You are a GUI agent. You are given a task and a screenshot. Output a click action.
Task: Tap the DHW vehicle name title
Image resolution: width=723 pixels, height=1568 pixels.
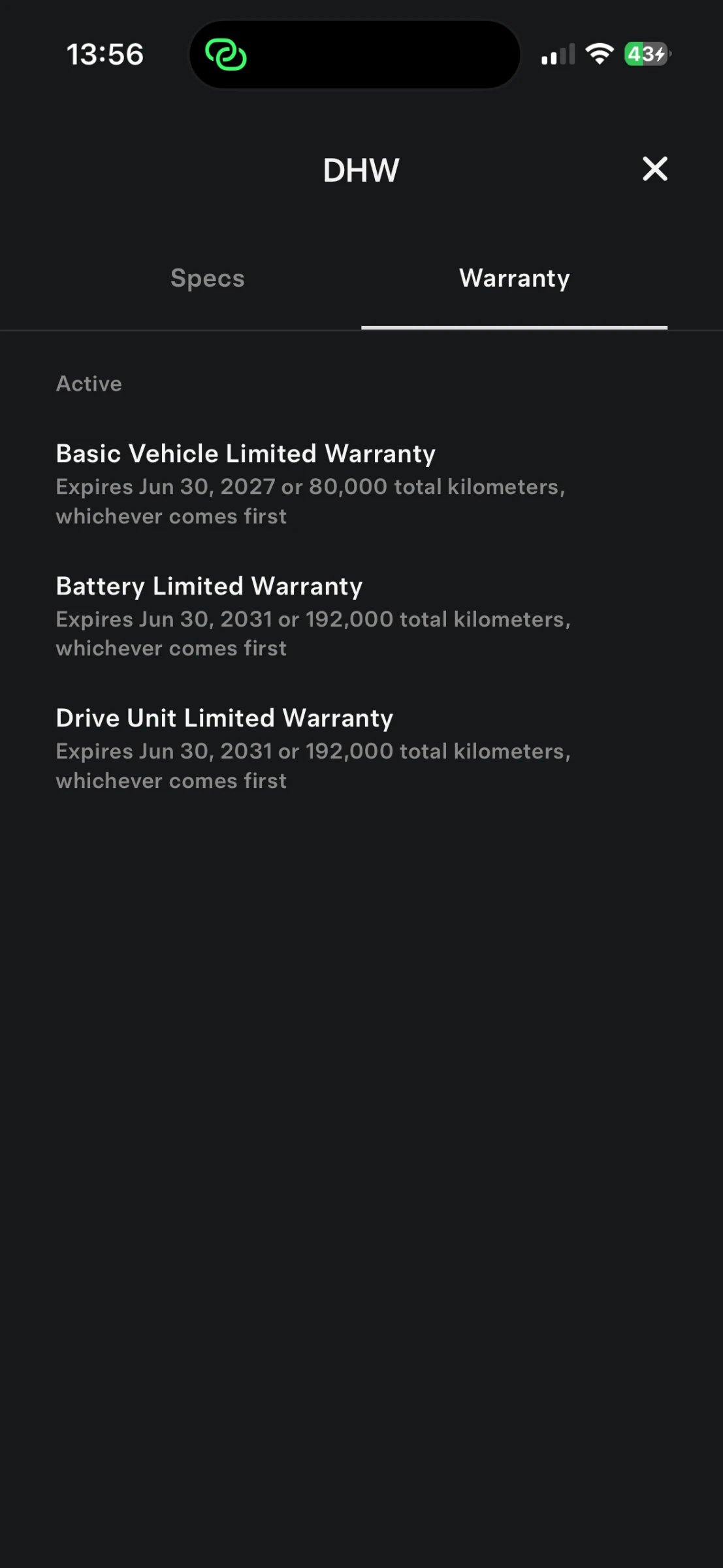point(361,169)
